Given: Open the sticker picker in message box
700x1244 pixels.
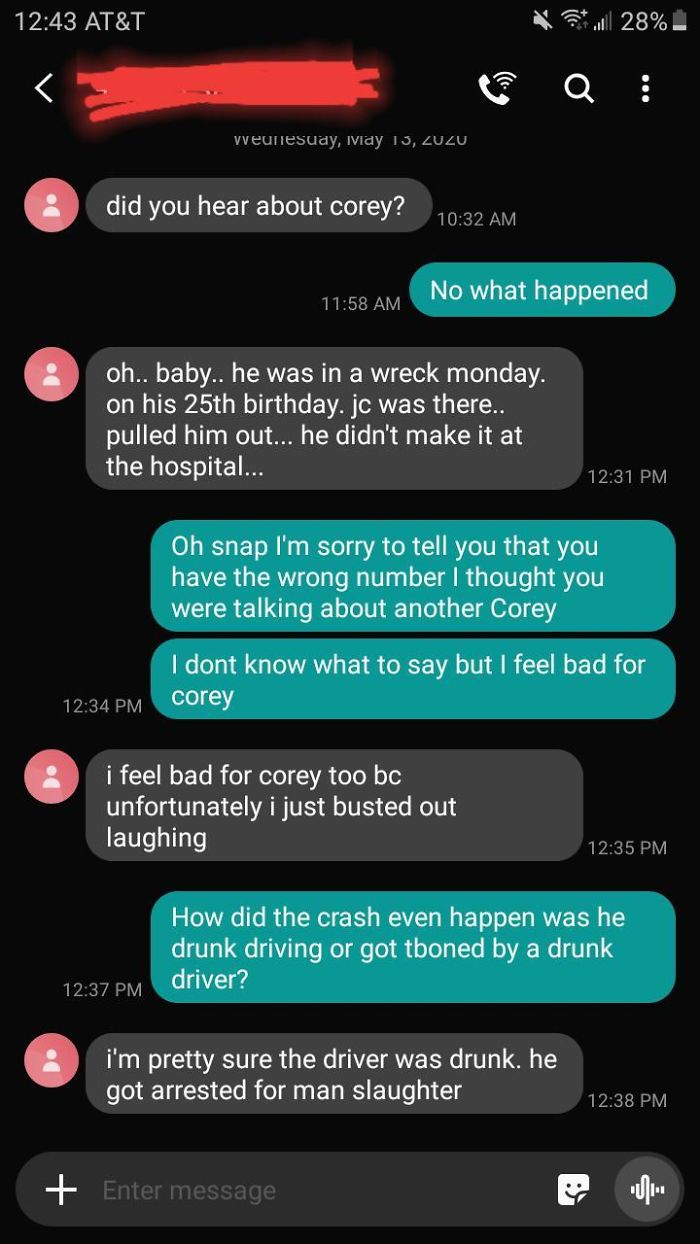Looking at the screenshot, I should [573, 1189].
